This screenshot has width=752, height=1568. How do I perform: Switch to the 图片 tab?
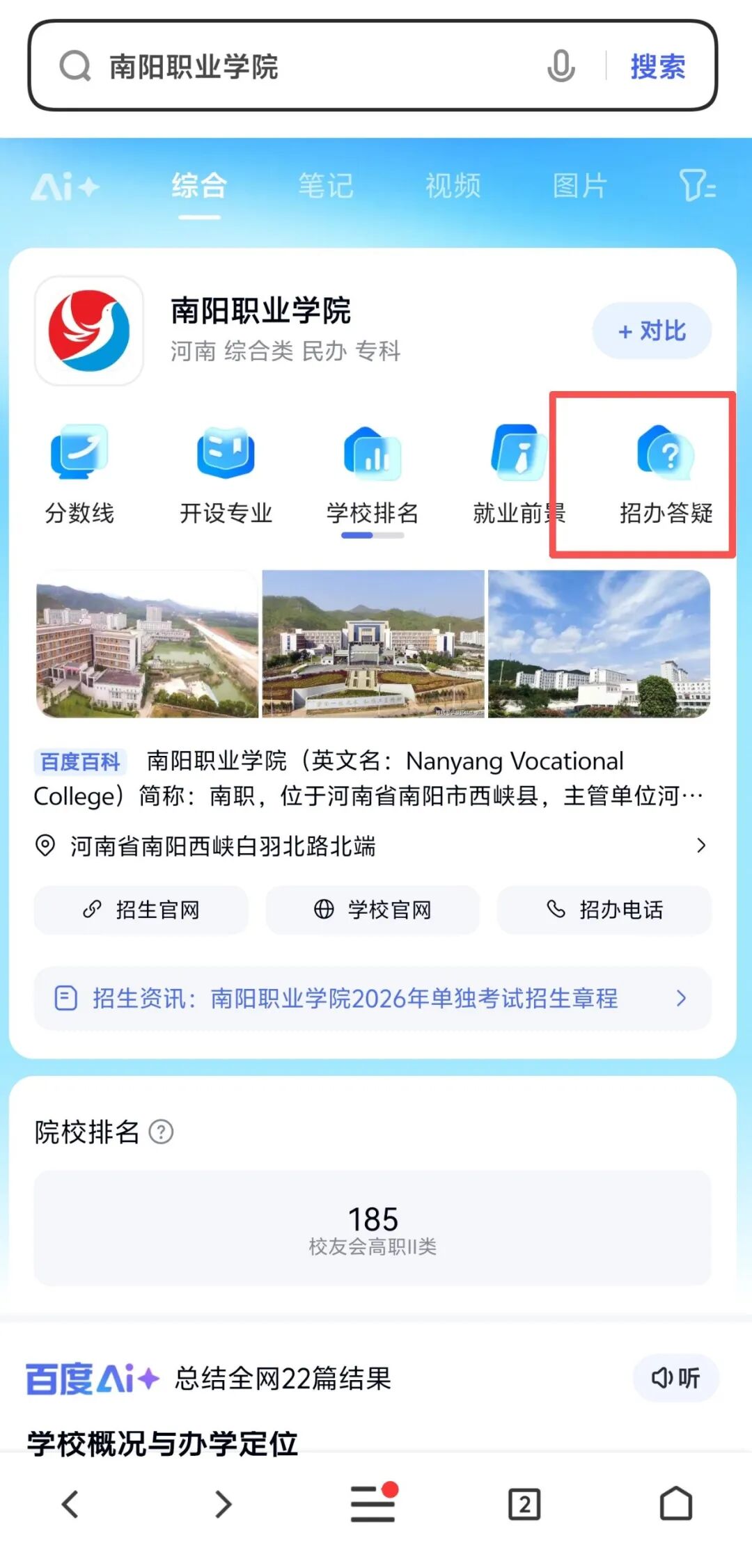coord(579,187)
